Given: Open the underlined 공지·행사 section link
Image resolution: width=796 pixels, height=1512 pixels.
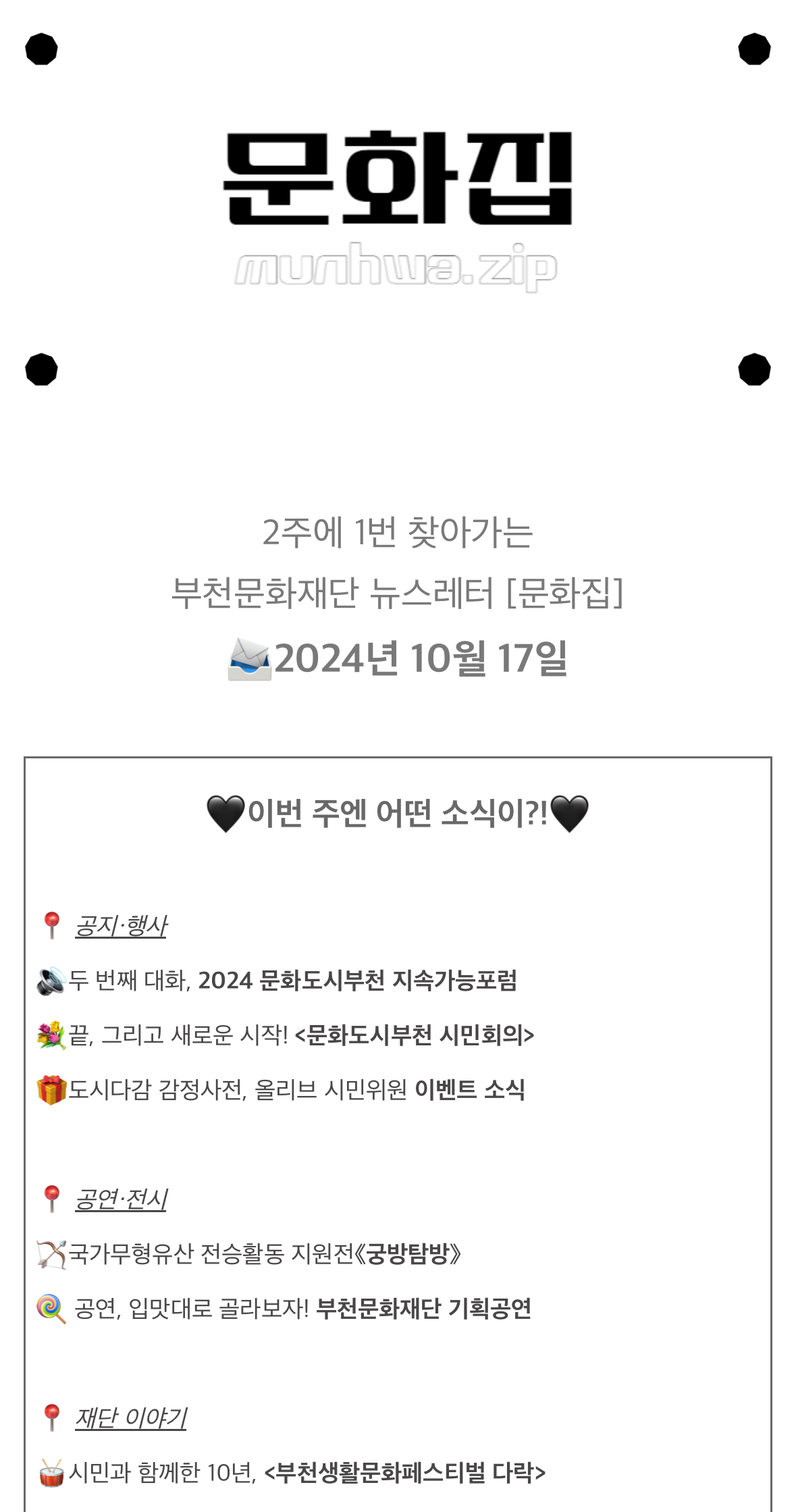Looking at the screenshot, I should pyautogui.click(x=120, y=926).
